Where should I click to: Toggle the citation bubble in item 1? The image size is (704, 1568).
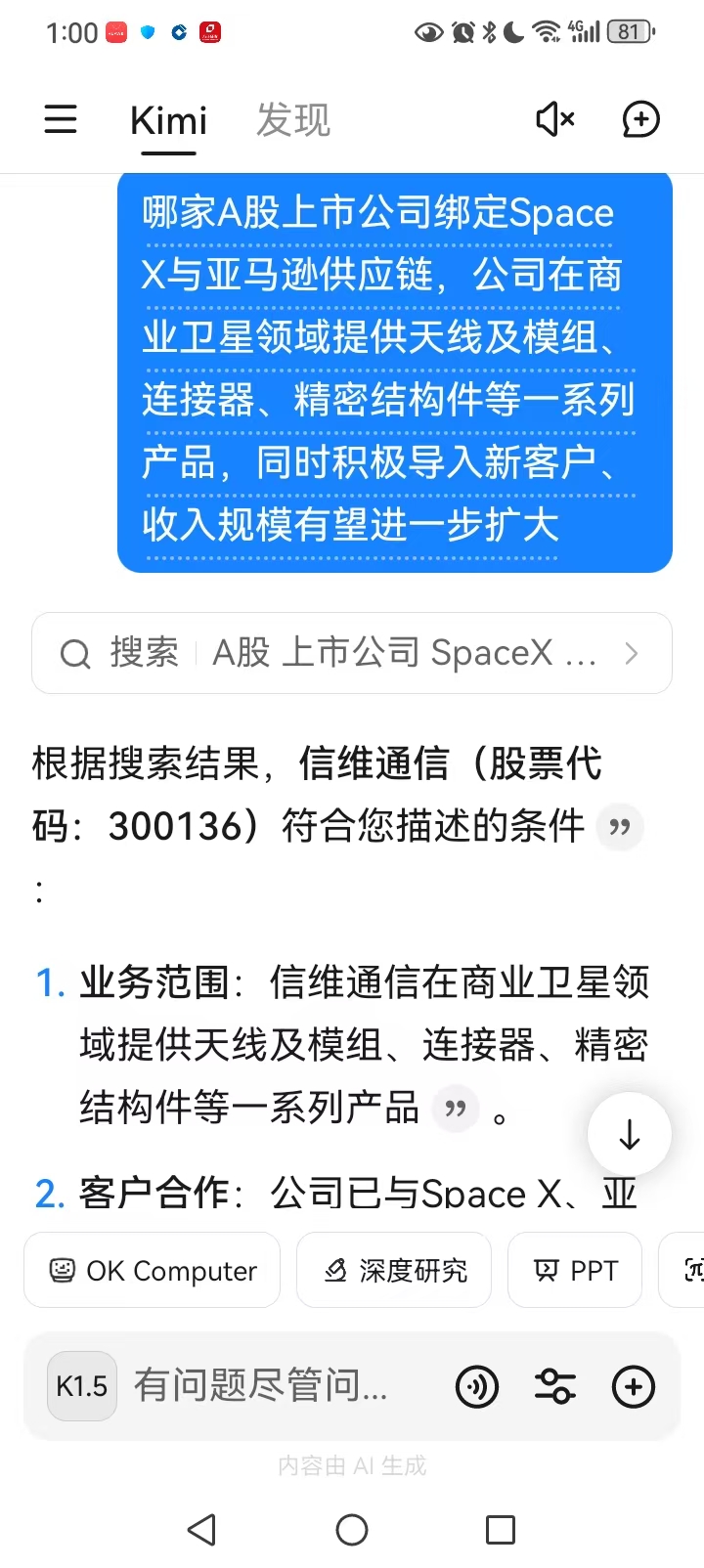(x=455, y=1109)
